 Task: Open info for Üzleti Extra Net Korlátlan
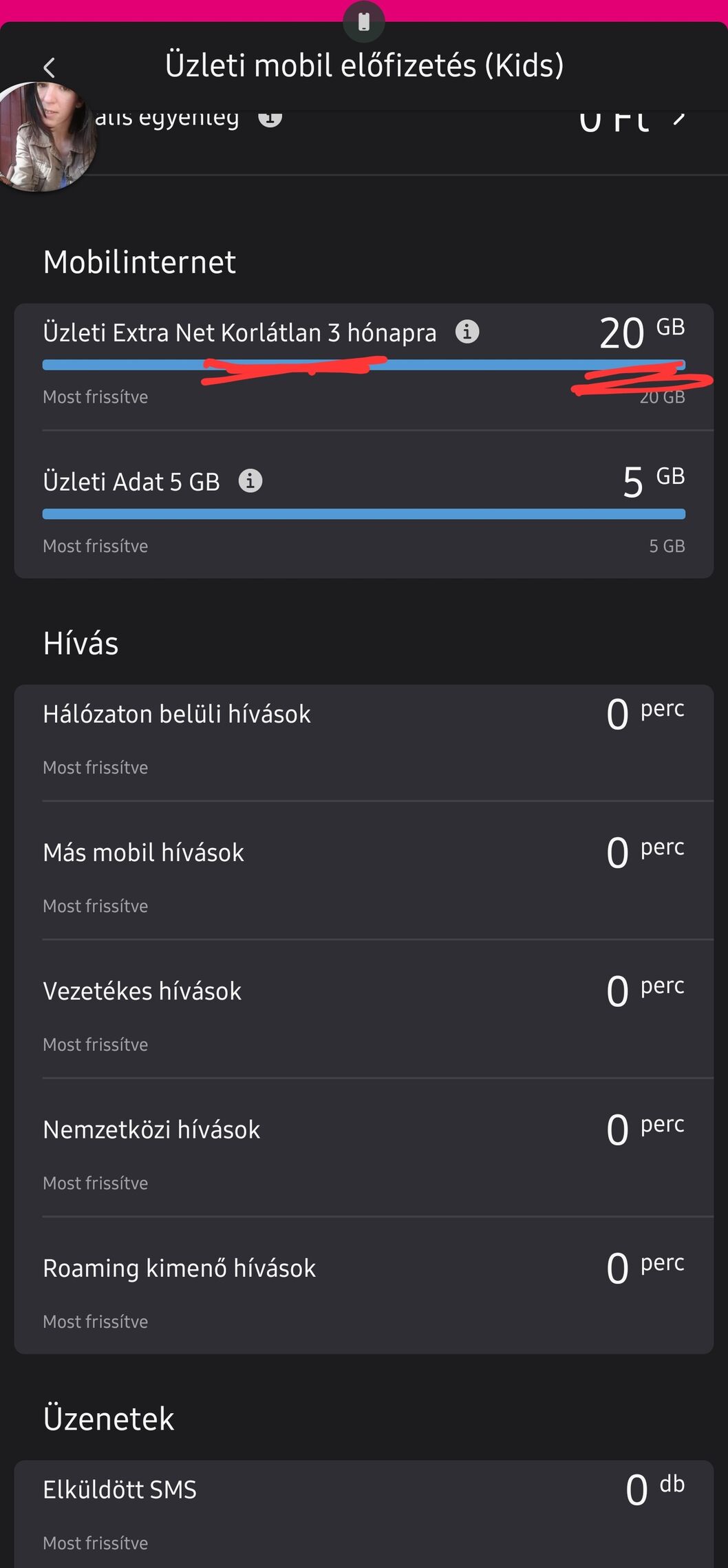coord(467,332)
